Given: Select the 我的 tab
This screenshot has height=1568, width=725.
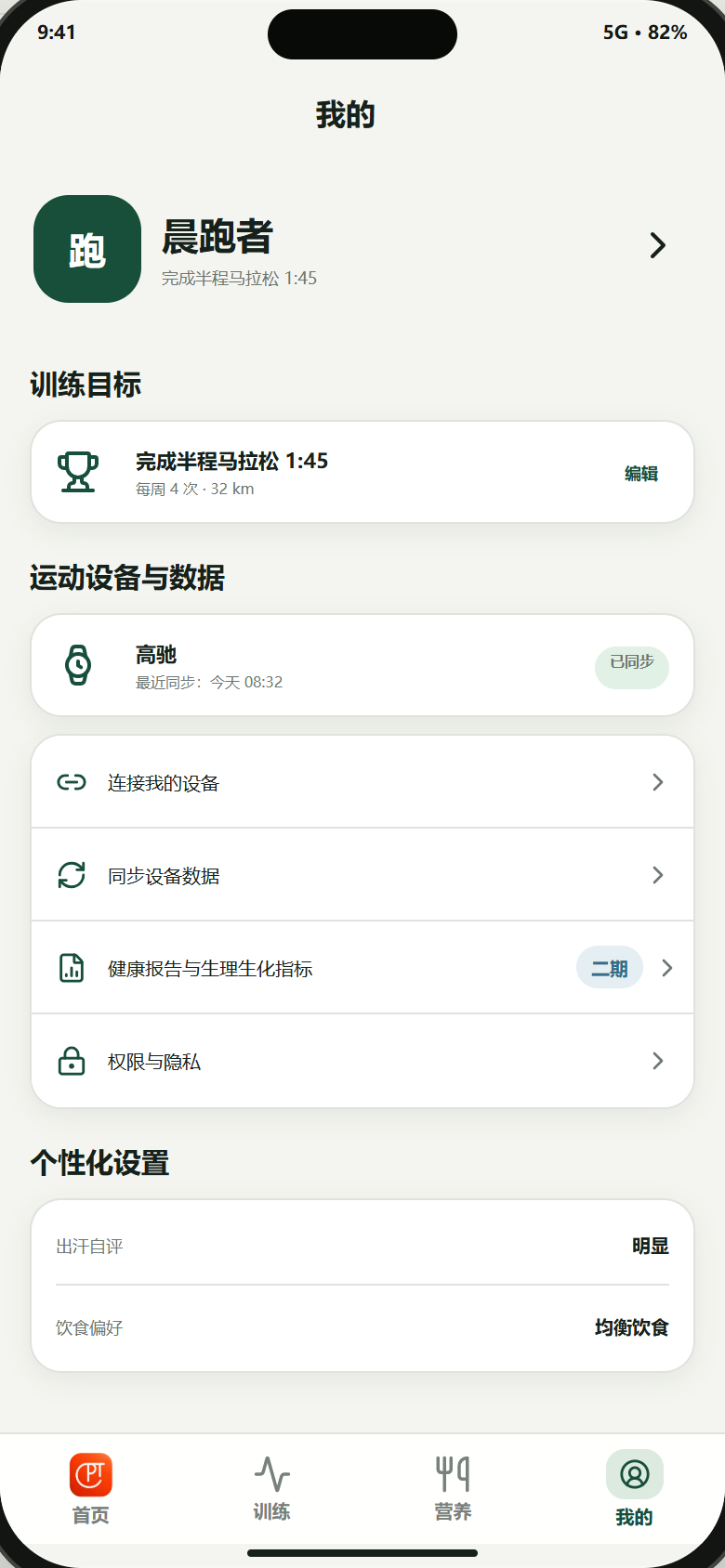Looking at the screenshot, I should 634,1489.
